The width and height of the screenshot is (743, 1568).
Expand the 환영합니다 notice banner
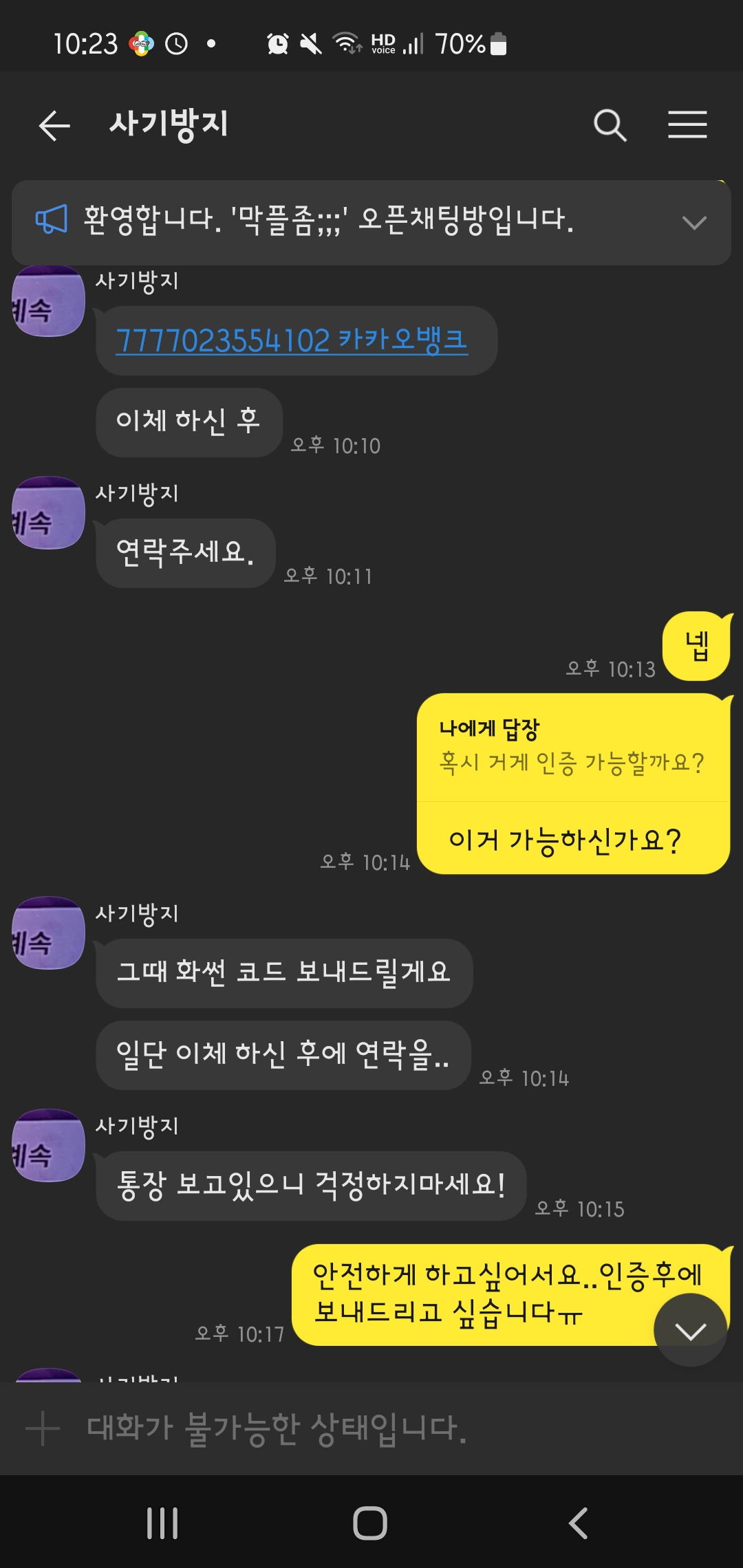[693, 223]
